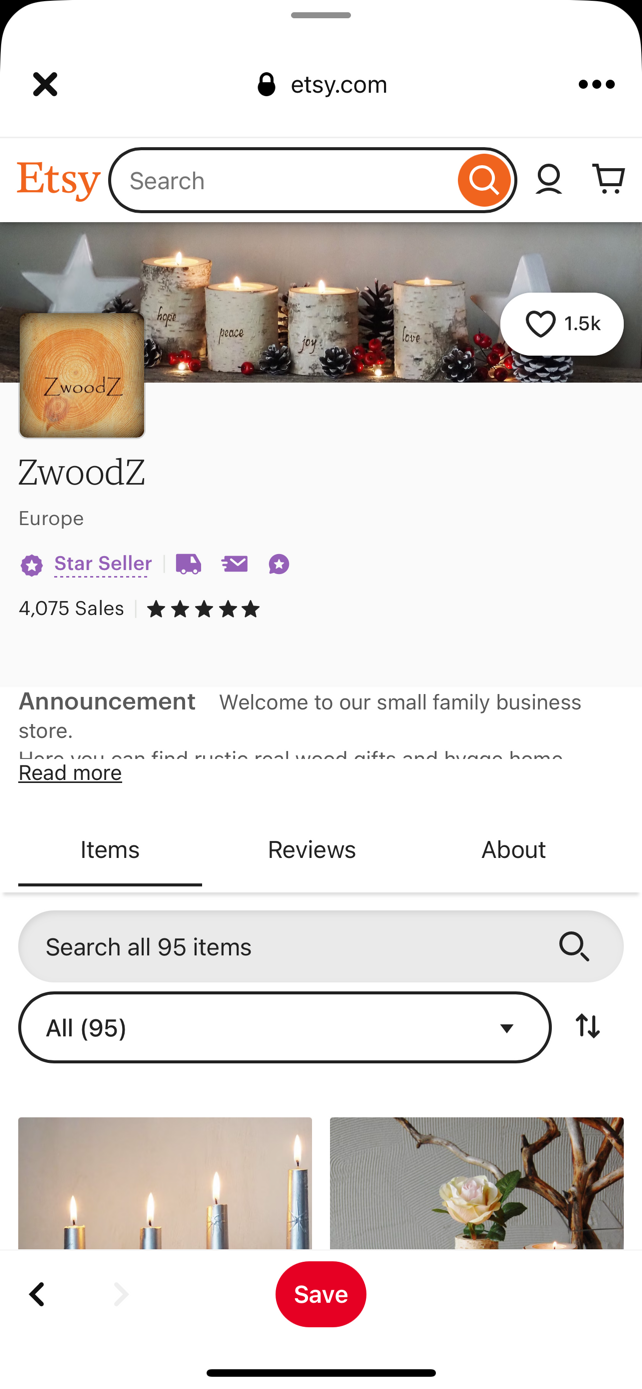
Task: Open the browser overflow menu
Action: coord(596,84)
